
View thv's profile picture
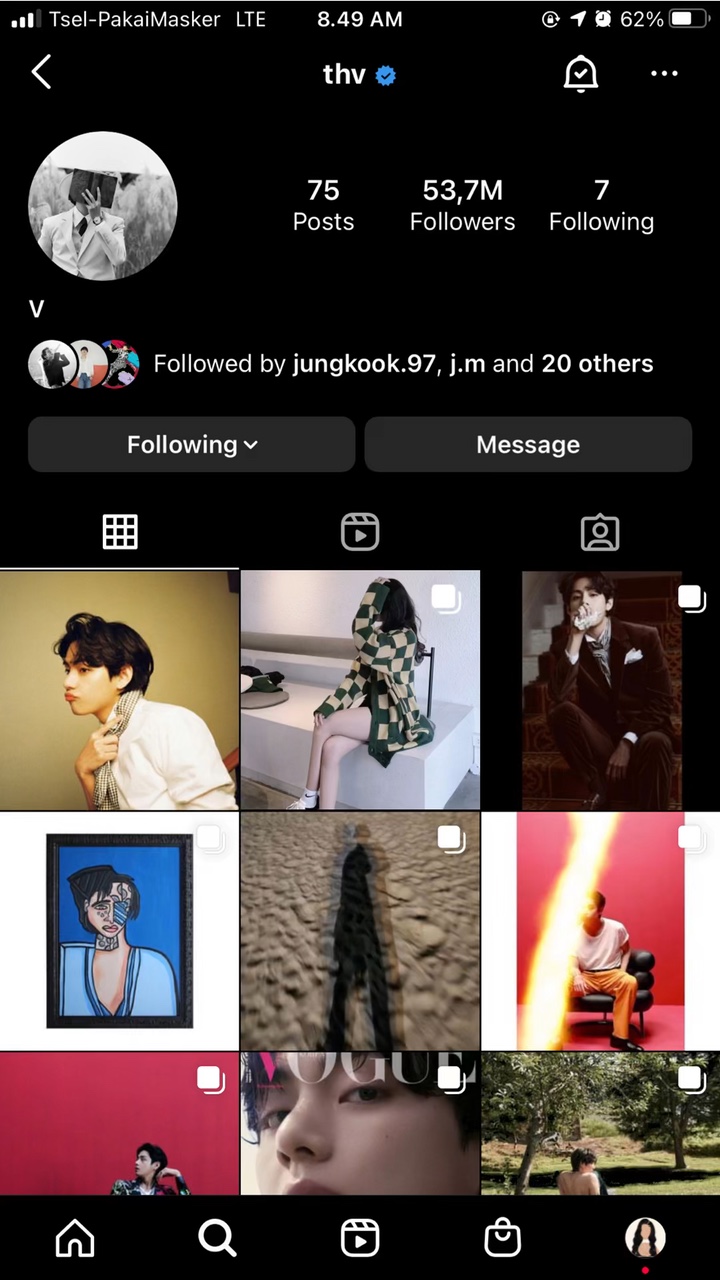click(103, 206)
